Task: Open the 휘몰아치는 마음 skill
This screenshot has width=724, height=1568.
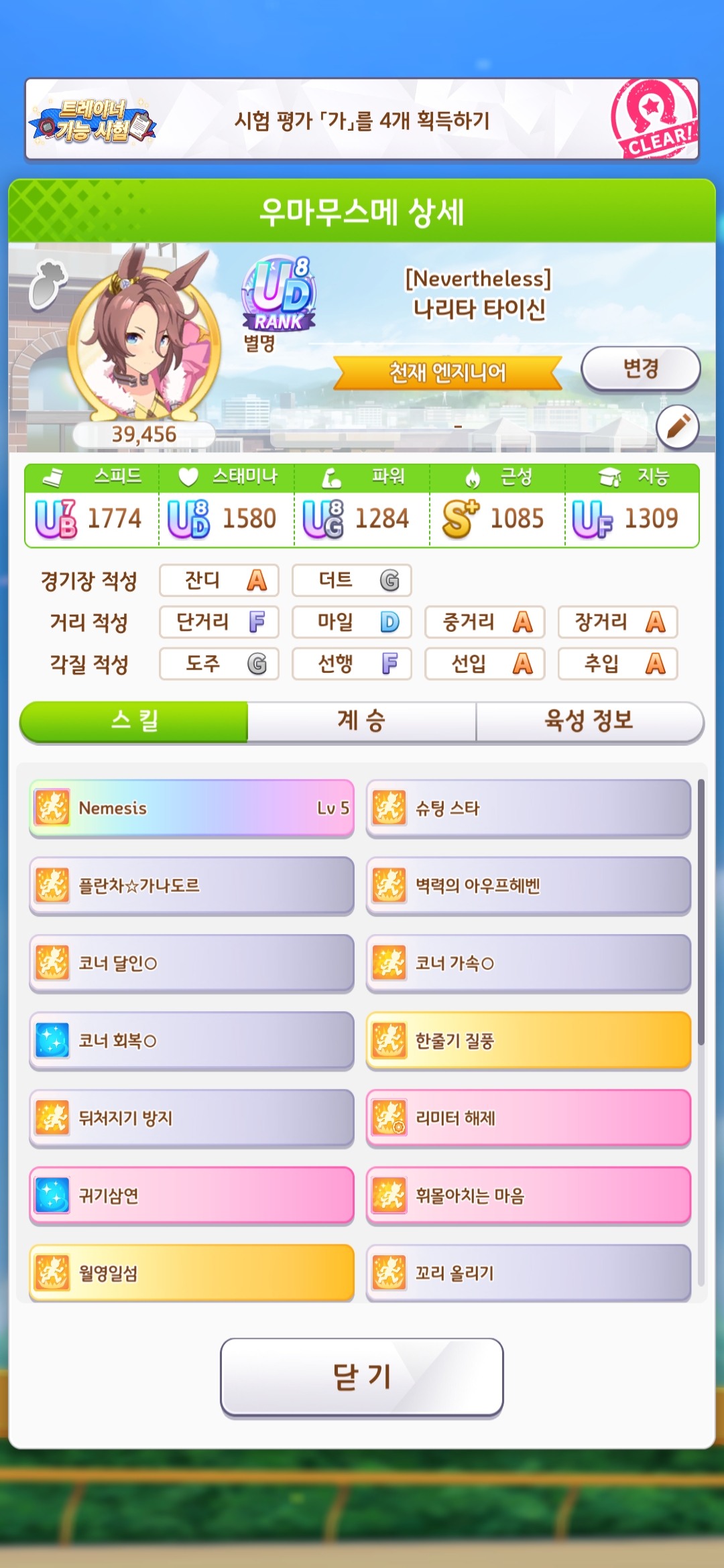Action: tap(528, 1196)
